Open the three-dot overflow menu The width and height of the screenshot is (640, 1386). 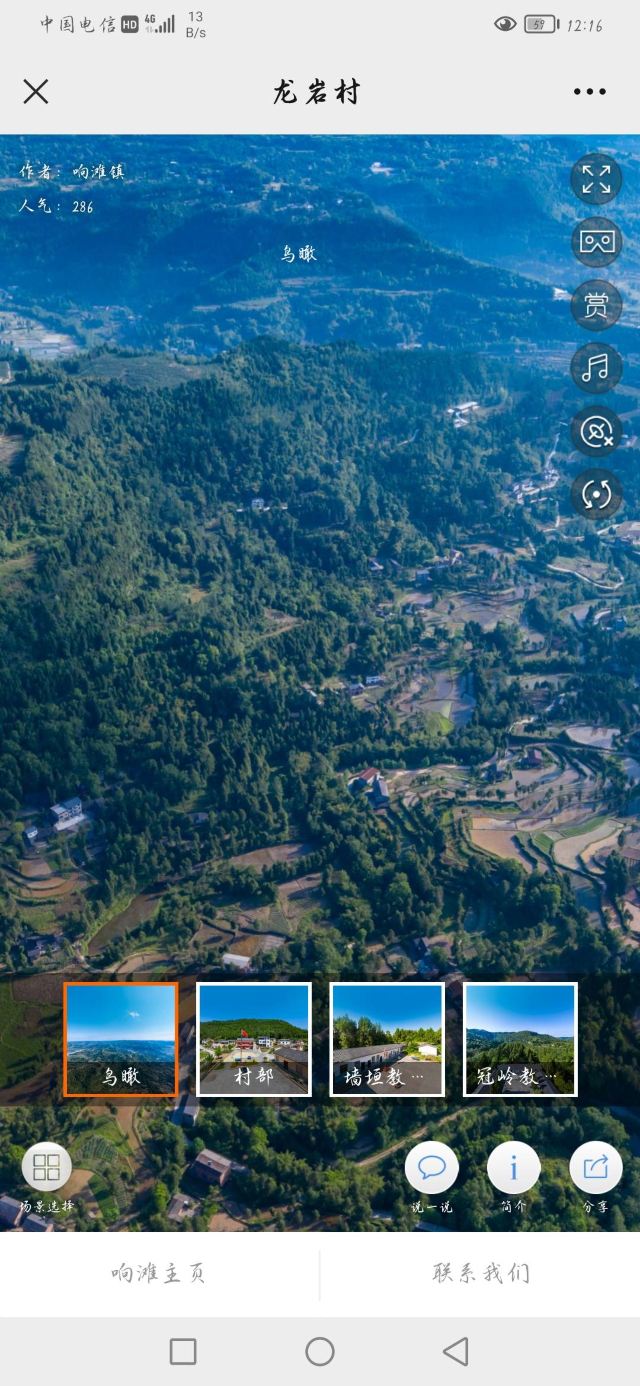[x=589, y=92]
